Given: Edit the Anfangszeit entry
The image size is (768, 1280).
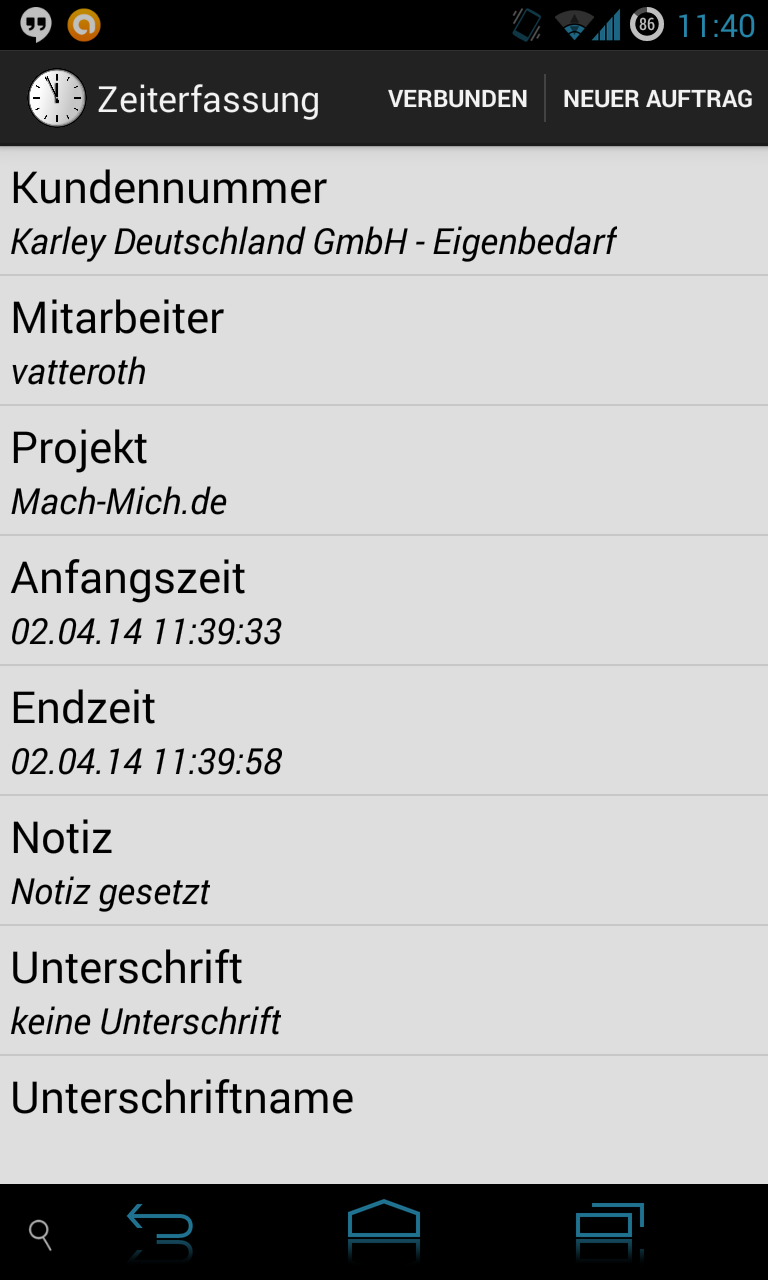Looking at the screenshot, I should (384, 601).
